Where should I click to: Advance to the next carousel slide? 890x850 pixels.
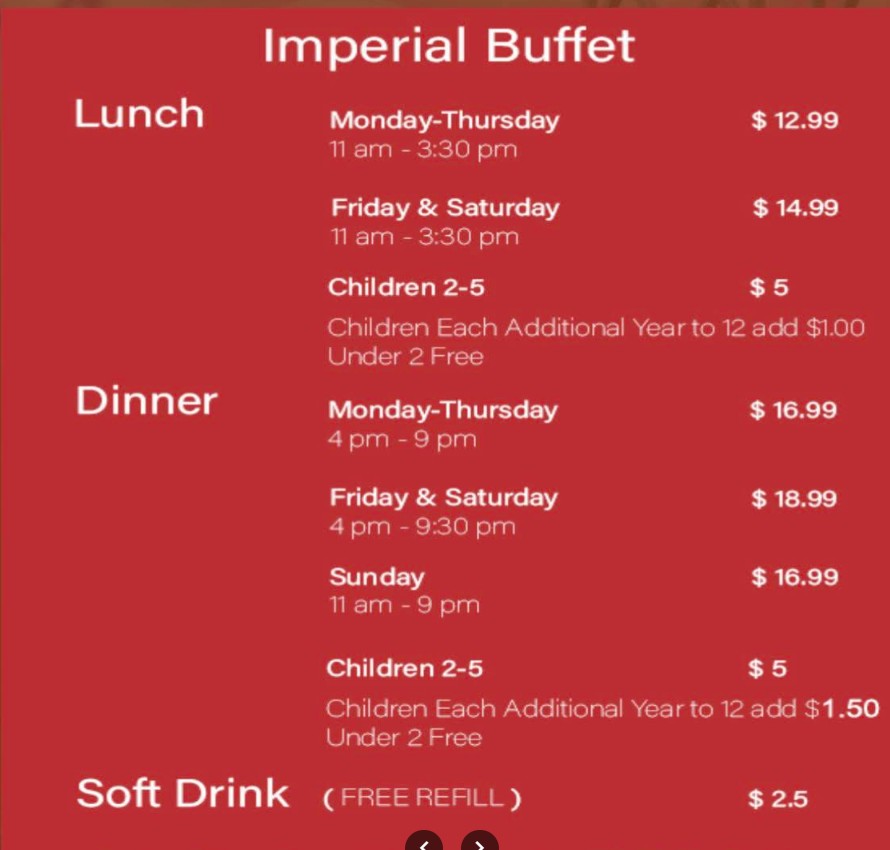coord(479,843)
